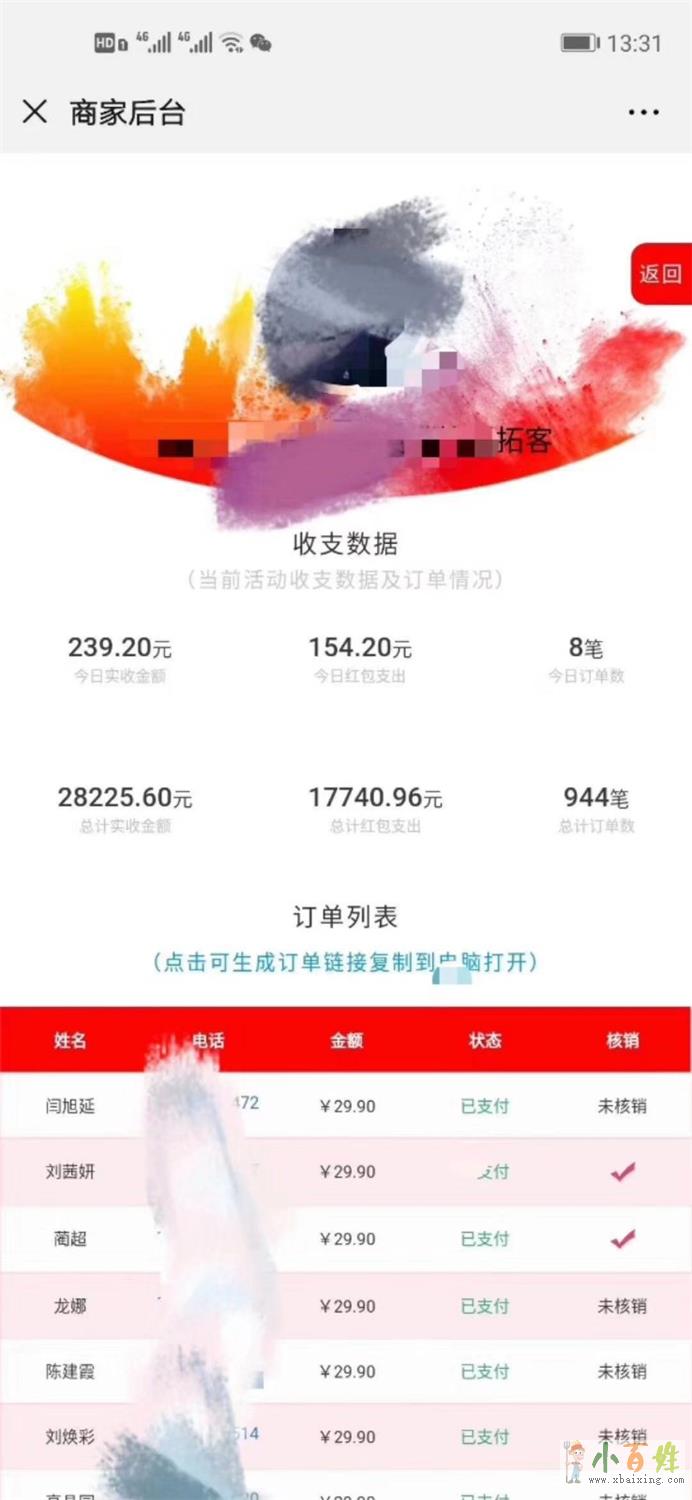Tap the red 返回 button
The image size is (692, 1500).
click(x=661, y=273)
